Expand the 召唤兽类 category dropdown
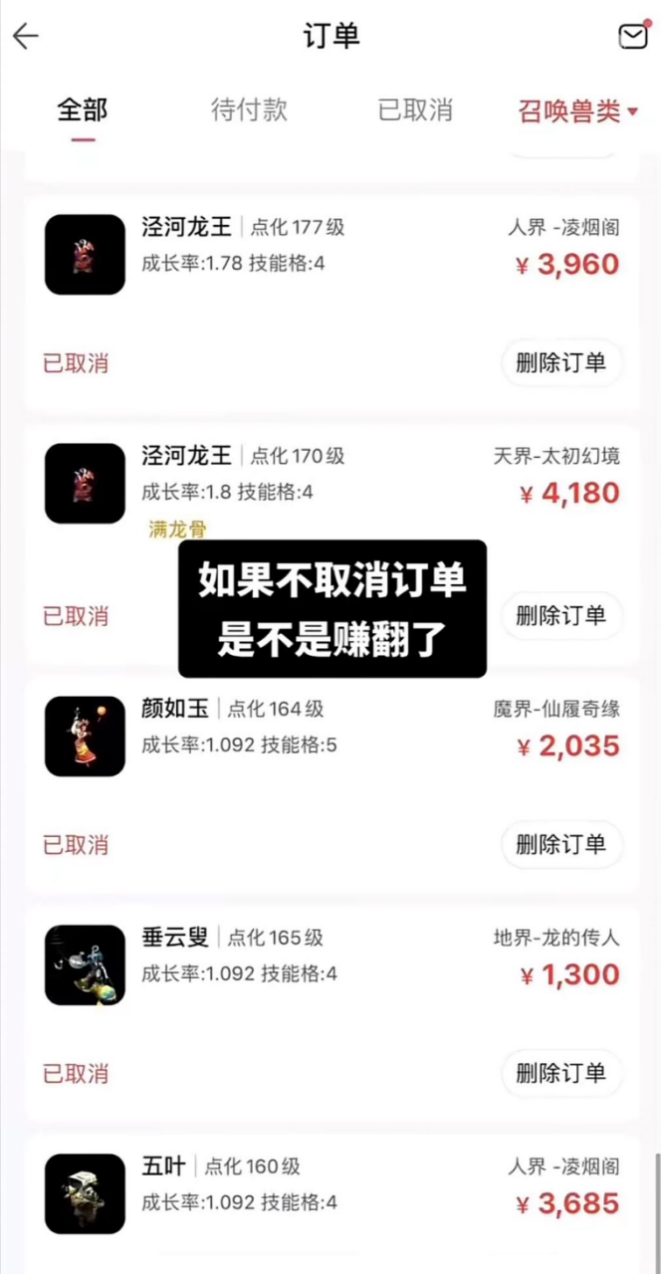 click(578, 111)
